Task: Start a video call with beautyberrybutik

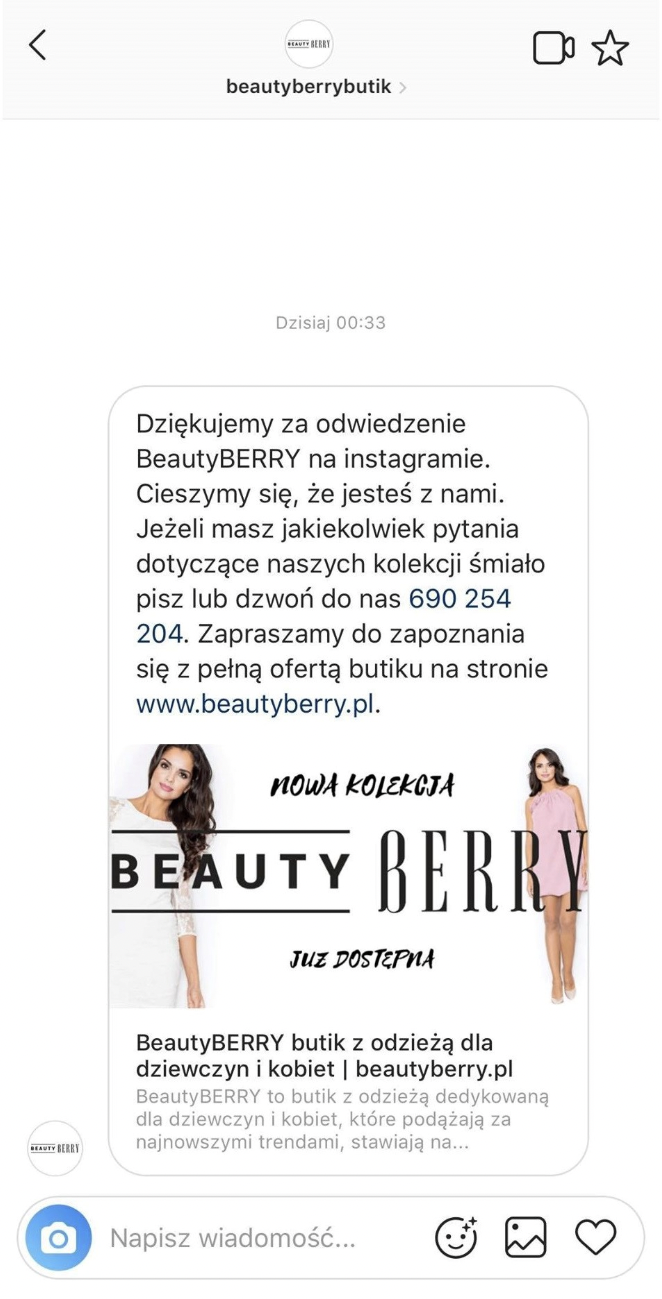Action: coord(553,48)
